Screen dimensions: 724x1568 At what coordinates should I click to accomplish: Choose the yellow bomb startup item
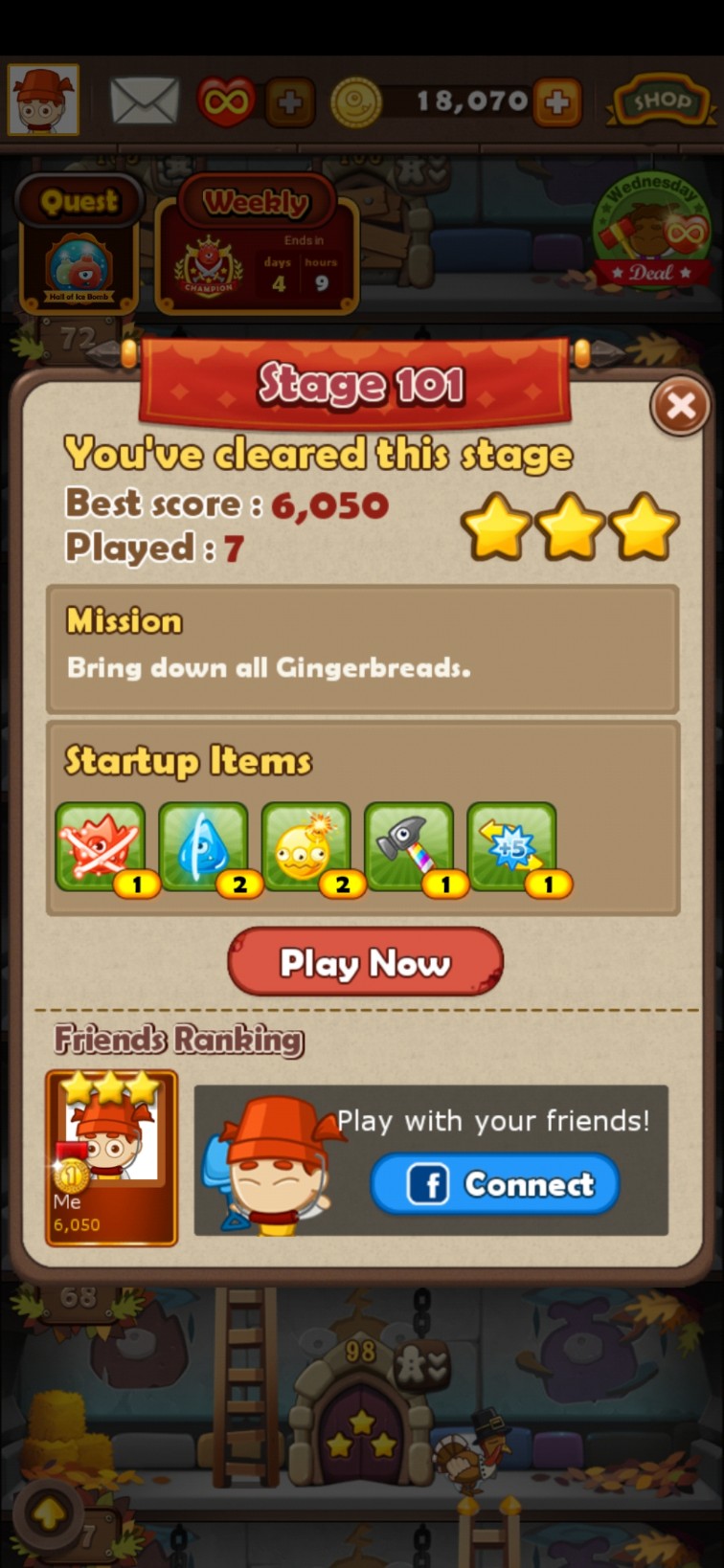click(x=305, y=847)
